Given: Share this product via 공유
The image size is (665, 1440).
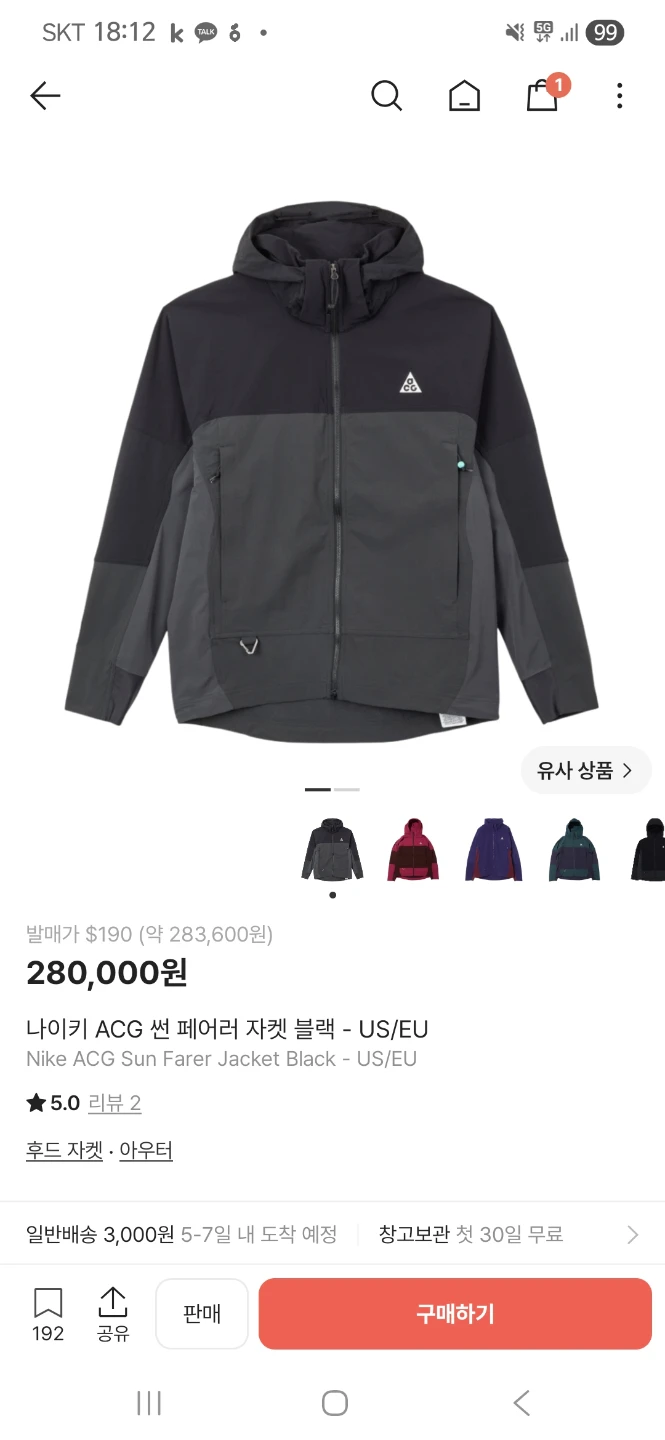Looking at the screenshot, I should (x=113, y=1314).
